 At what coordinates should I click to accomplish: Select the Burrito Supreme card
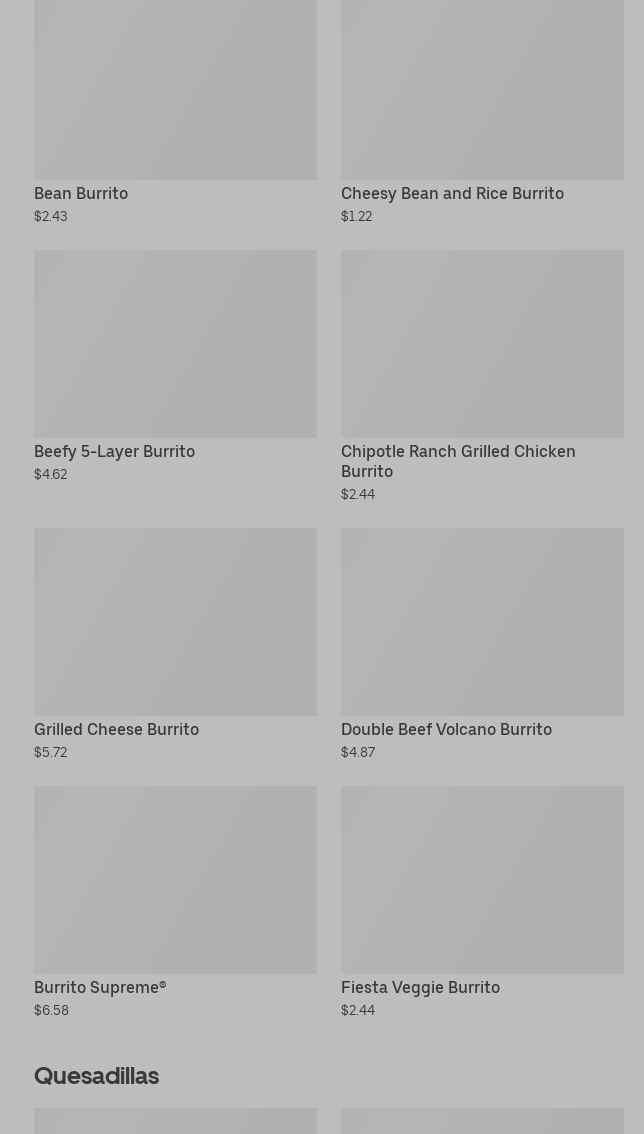coord(175,880)
